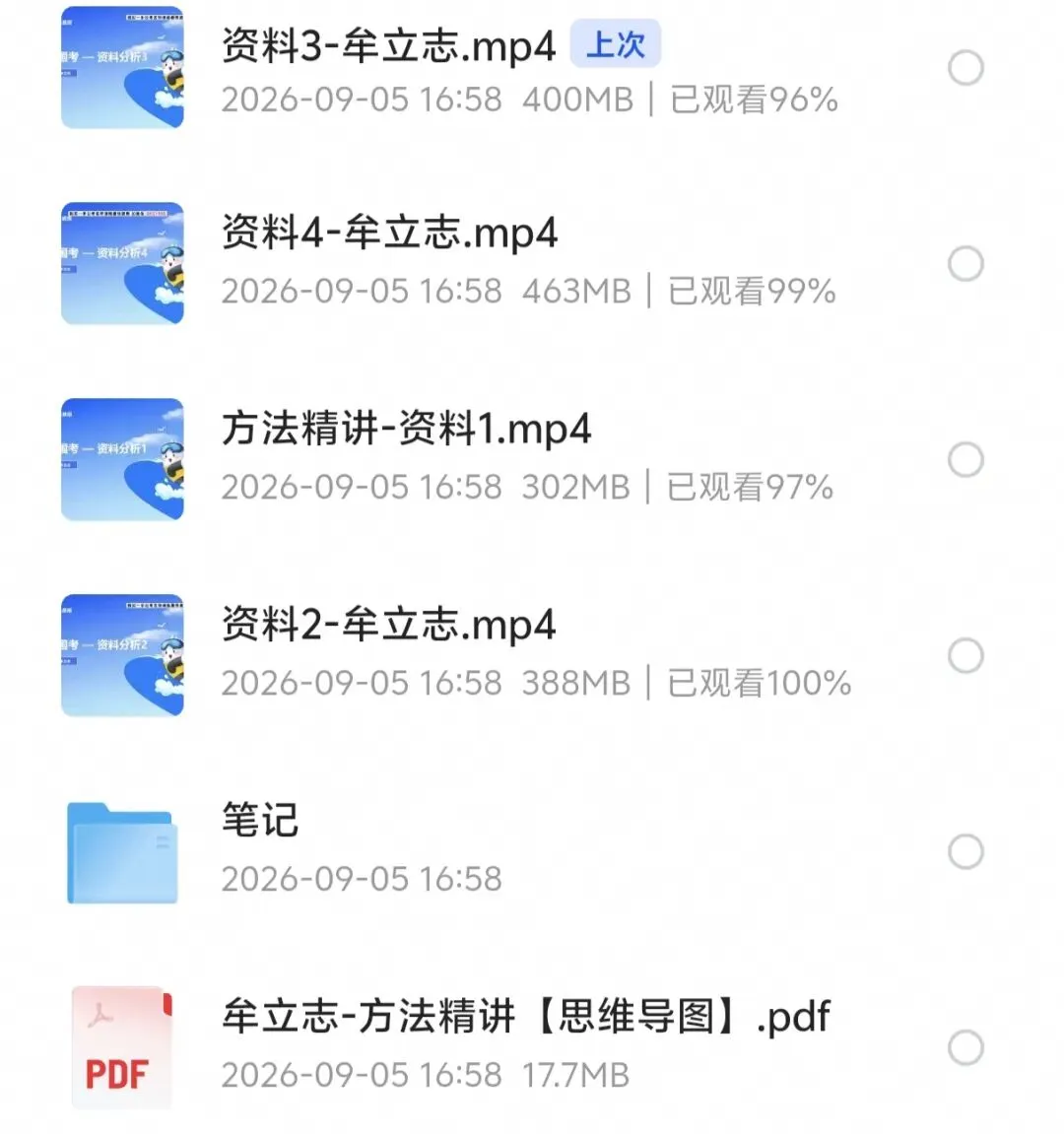Mark the circle beside 方法精讲-资料1.mp4
The height and width of the screenshot is (1134, 1064).
pyautogui.click(x=965, y=459)
